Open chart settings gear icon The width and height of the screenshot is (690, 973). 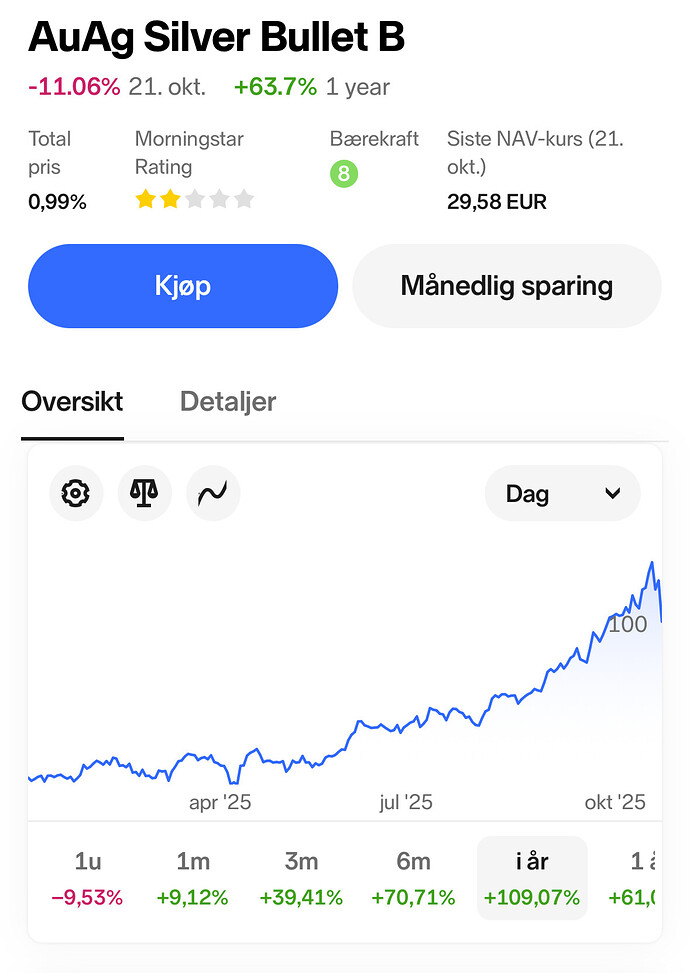[x=76, y=493]
